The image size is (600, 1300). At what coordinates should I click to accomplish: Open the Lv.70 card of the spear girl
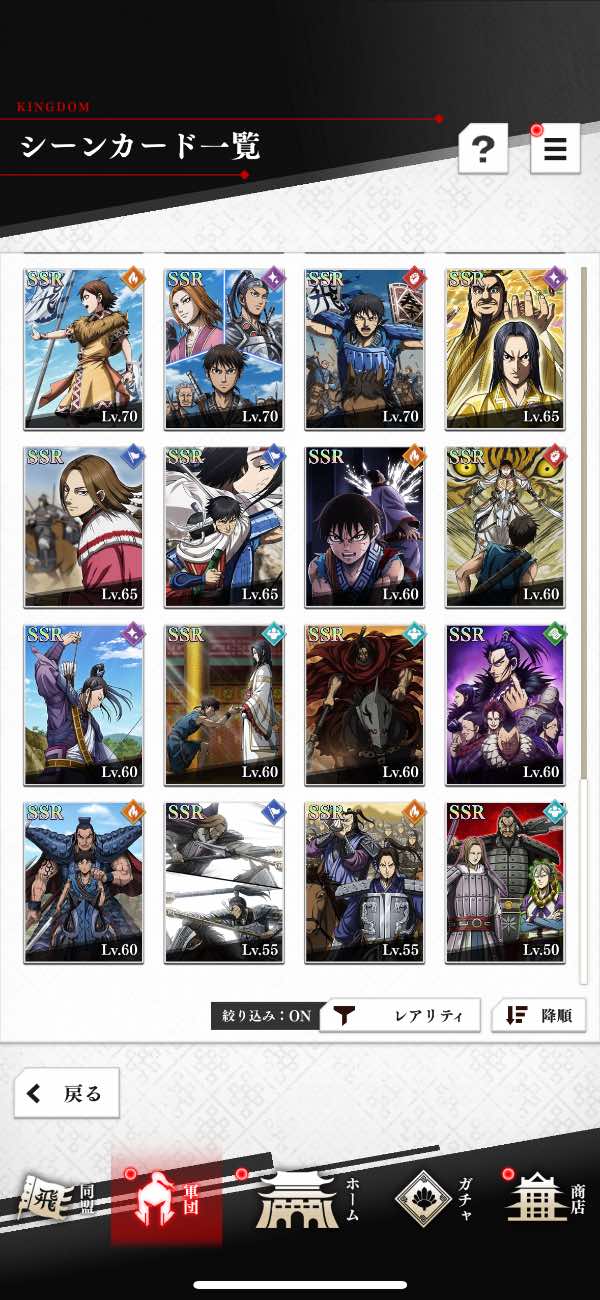[x=84, y=349]
